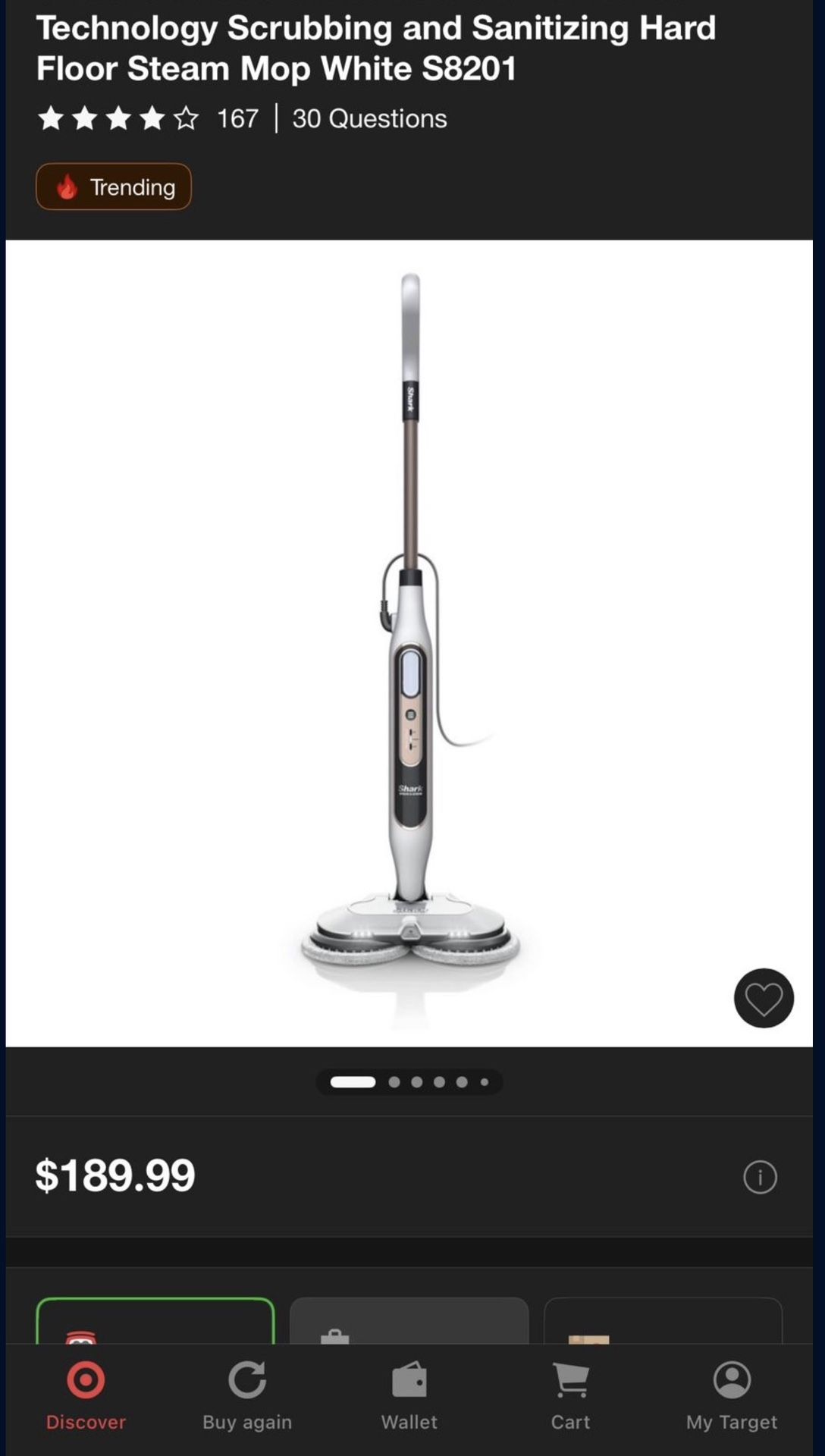825x1456 pixels.
Task: Open the 30 Questions section
Action: click(x=369, y=118)
